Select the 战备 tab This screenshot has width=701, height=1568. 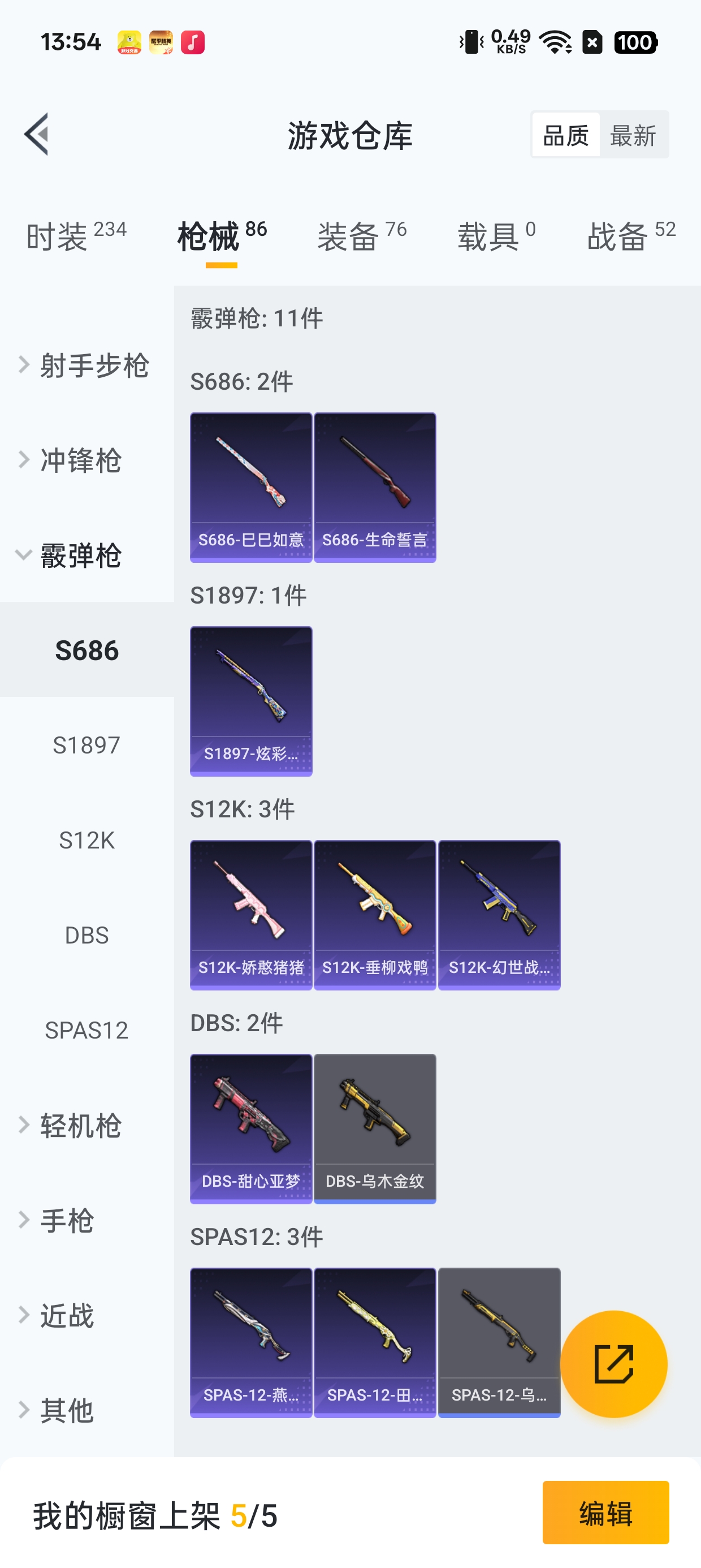631,236
